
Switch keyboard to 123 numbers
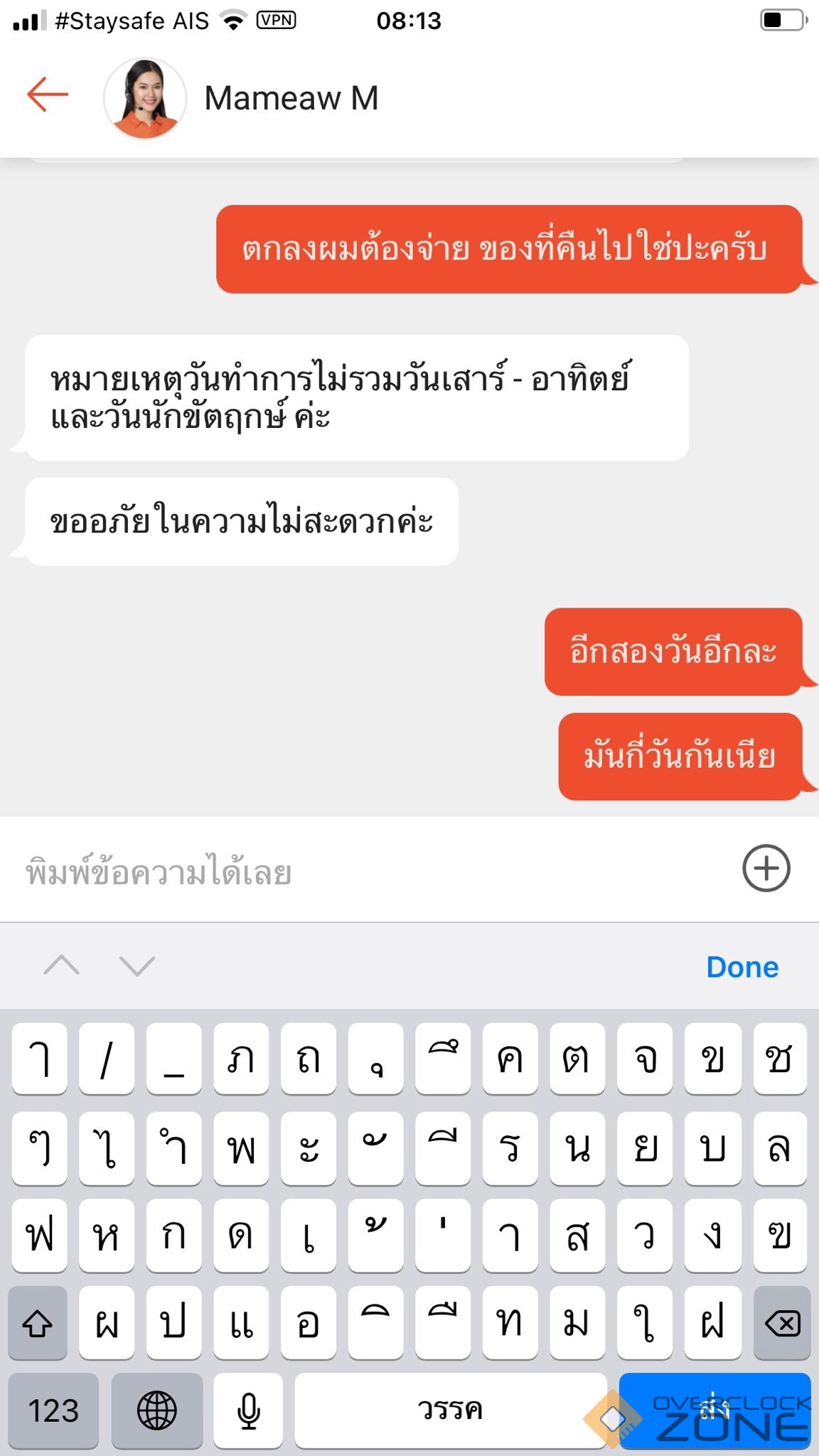coord(53,1410)
